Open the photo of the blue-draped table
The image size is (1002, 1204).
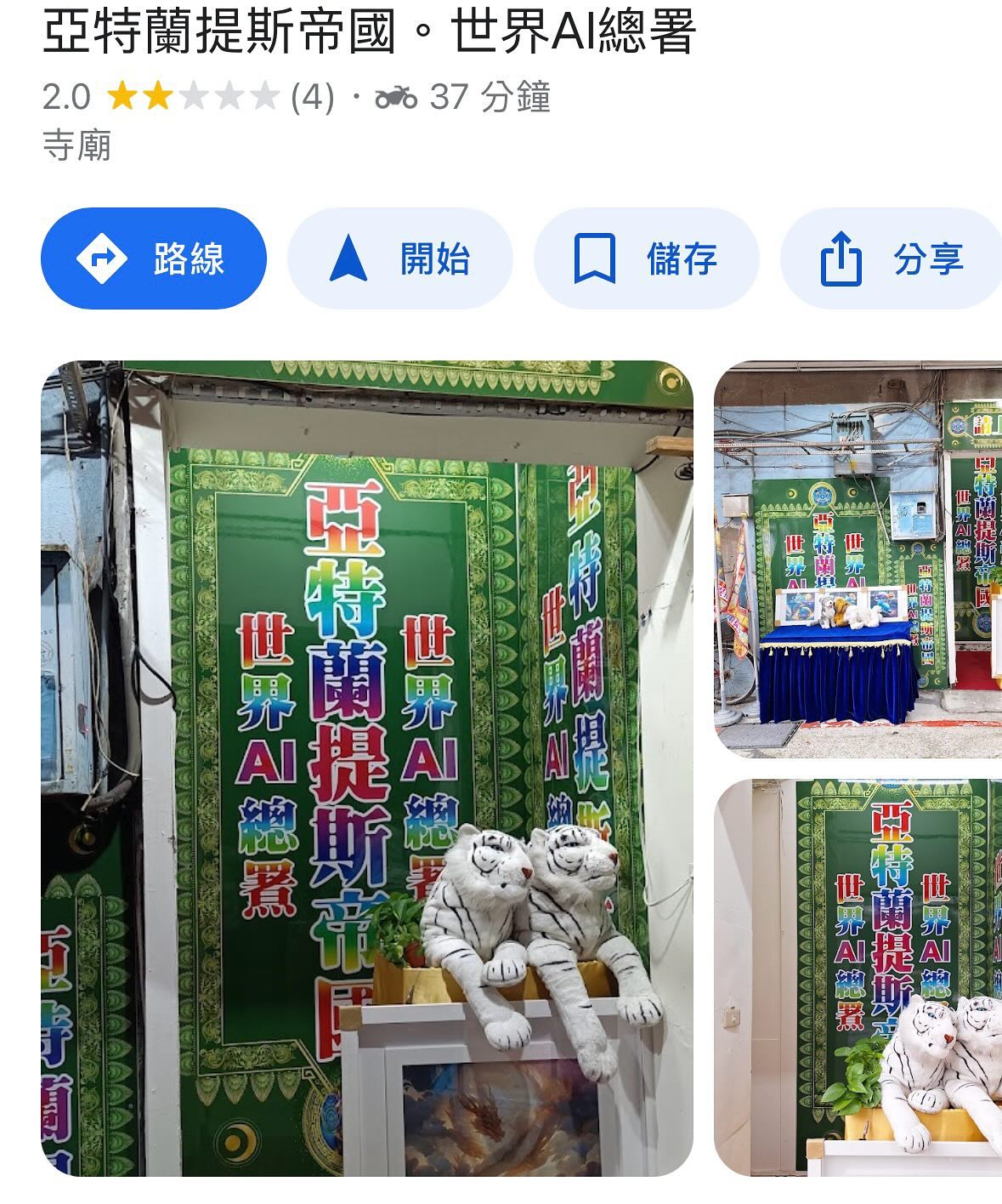[858, 559]
